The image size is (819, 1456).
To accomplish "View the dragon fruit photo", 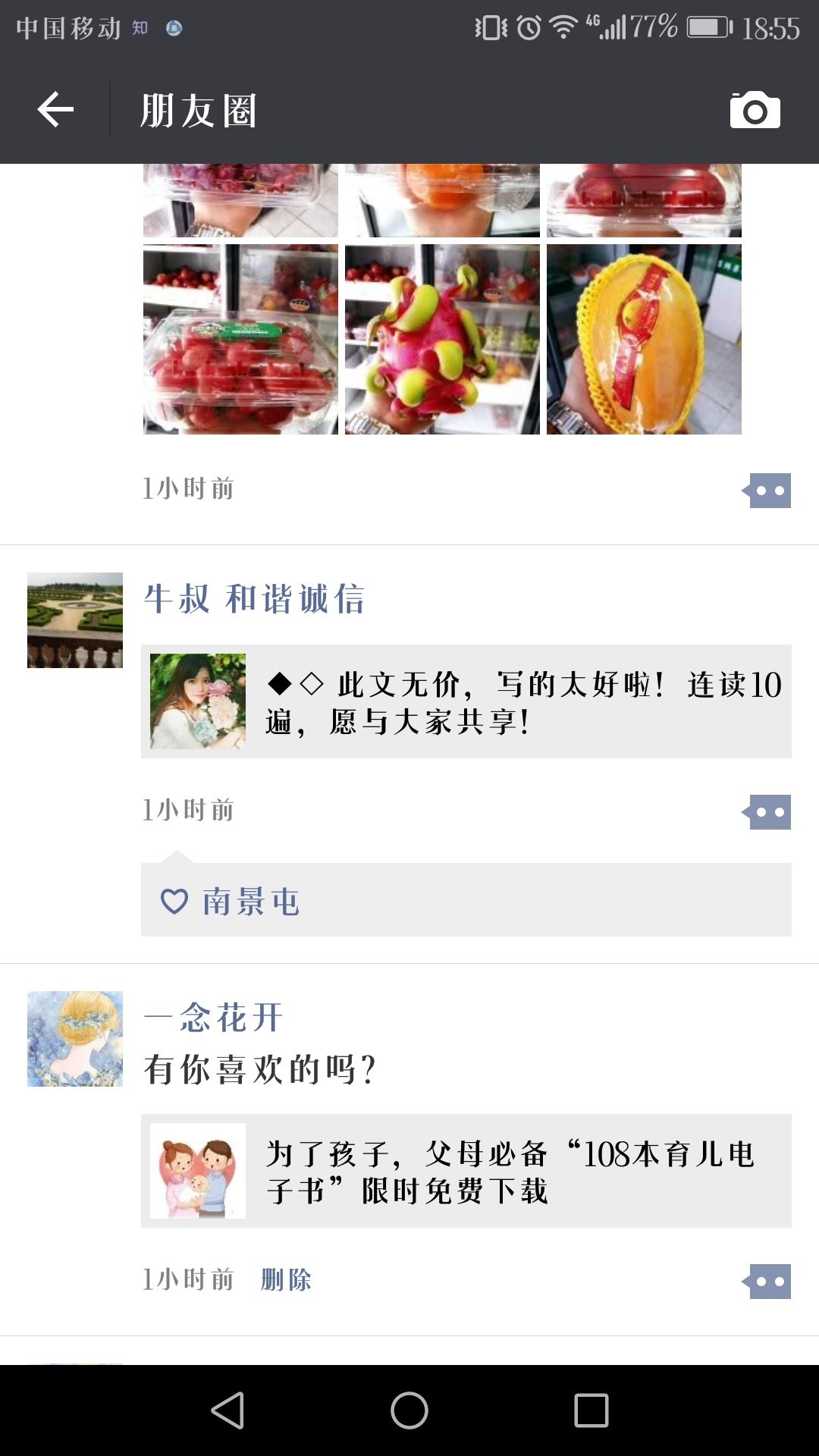I will pyautogui.click(x=442, y=339).
